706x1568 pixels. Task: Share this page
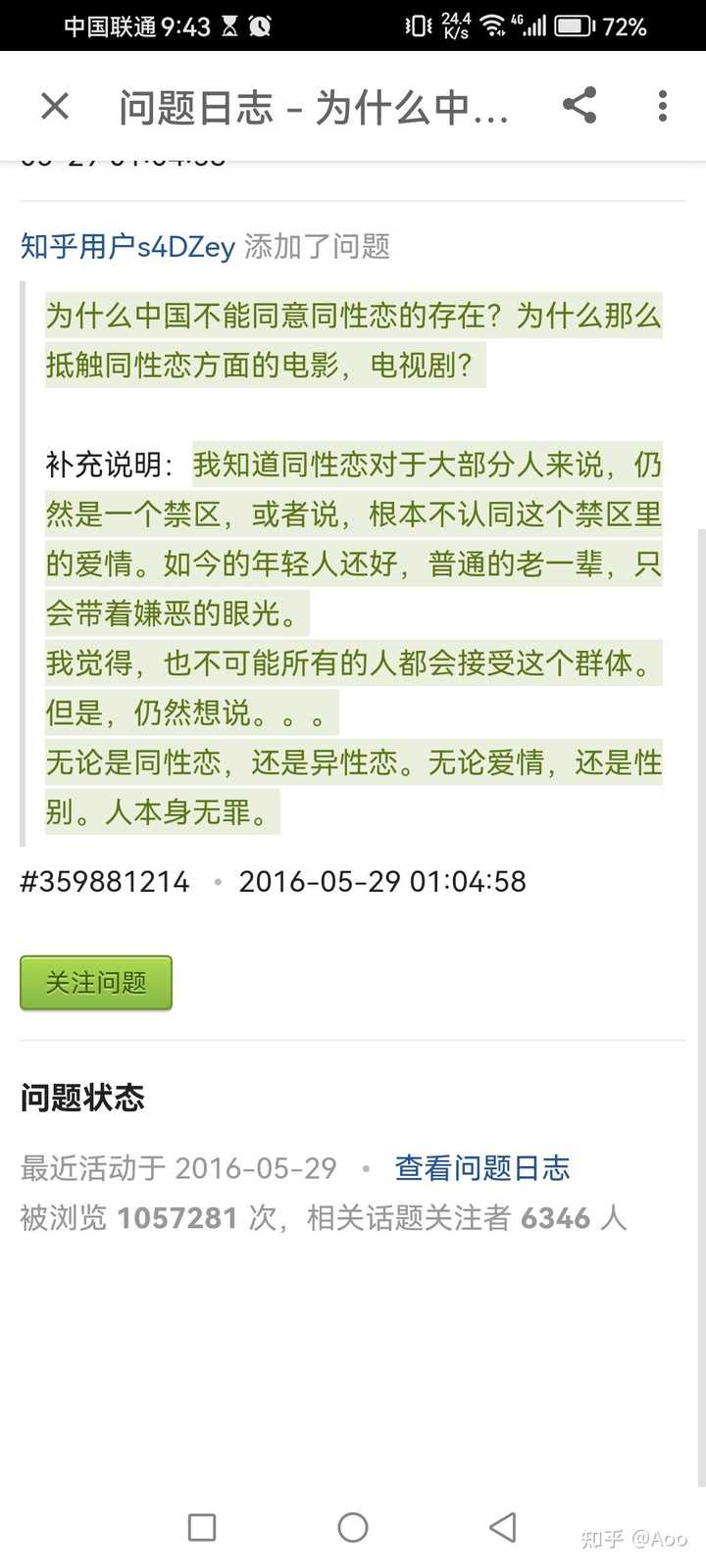pos(580,106)
